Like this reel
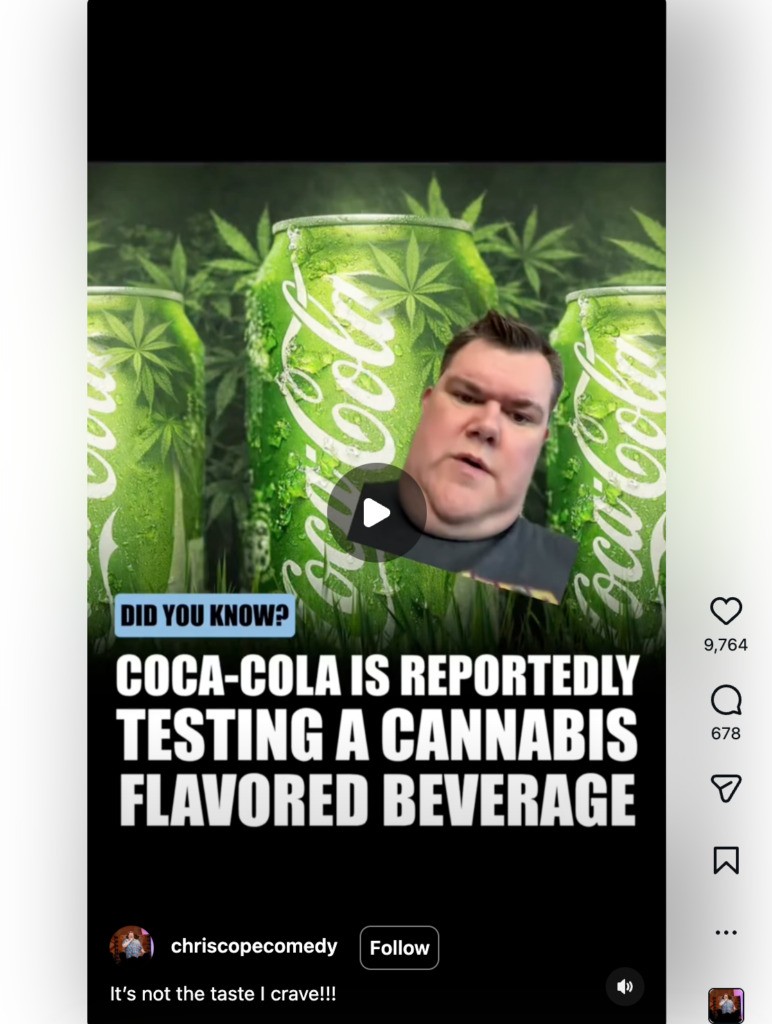772x1024 pixels. [x=726, y=611]
